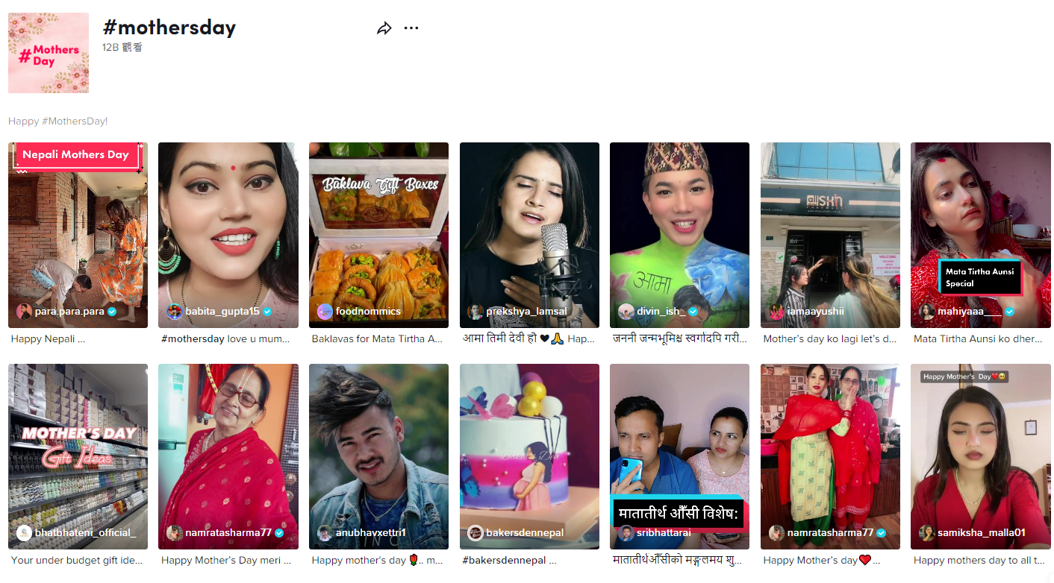This screenshot has width=1054, height=583.
Task: View iamaayushii's Mother's day video
Action: pos(830,235)
